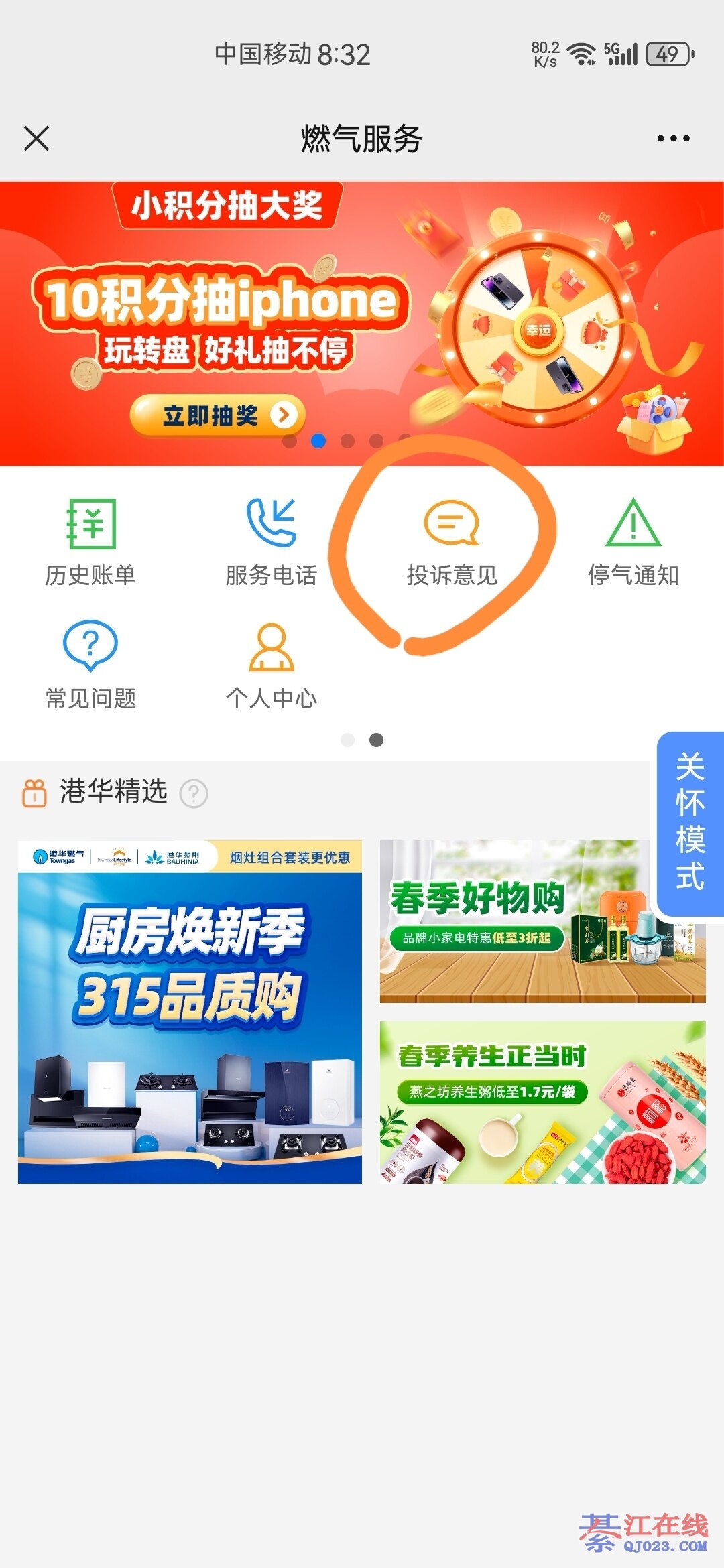Enable 关怀模式
724x1568 pixels.
point(690,823)
